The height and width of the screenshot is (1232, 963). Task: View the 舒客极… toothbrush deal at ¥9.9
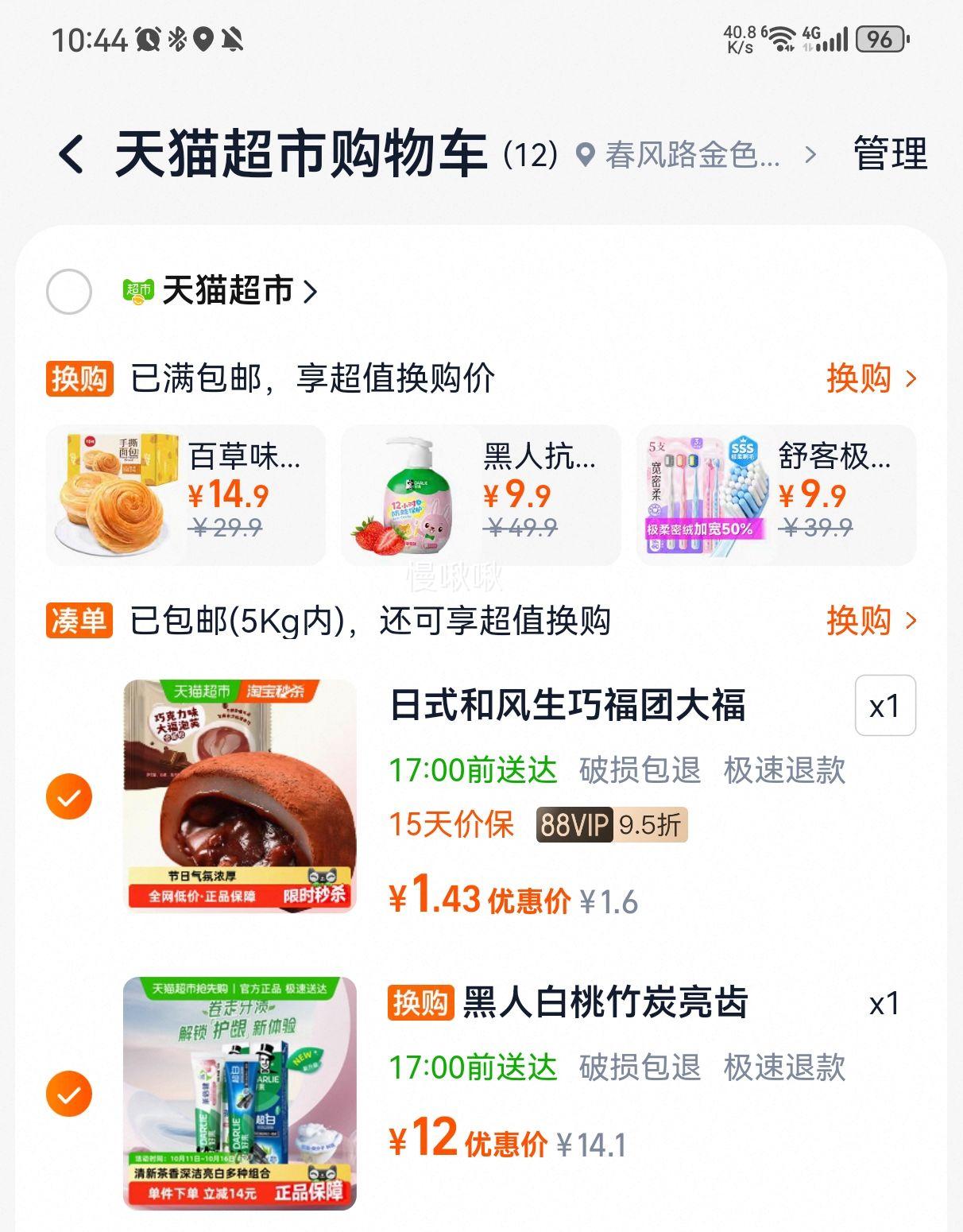point(775,495)
